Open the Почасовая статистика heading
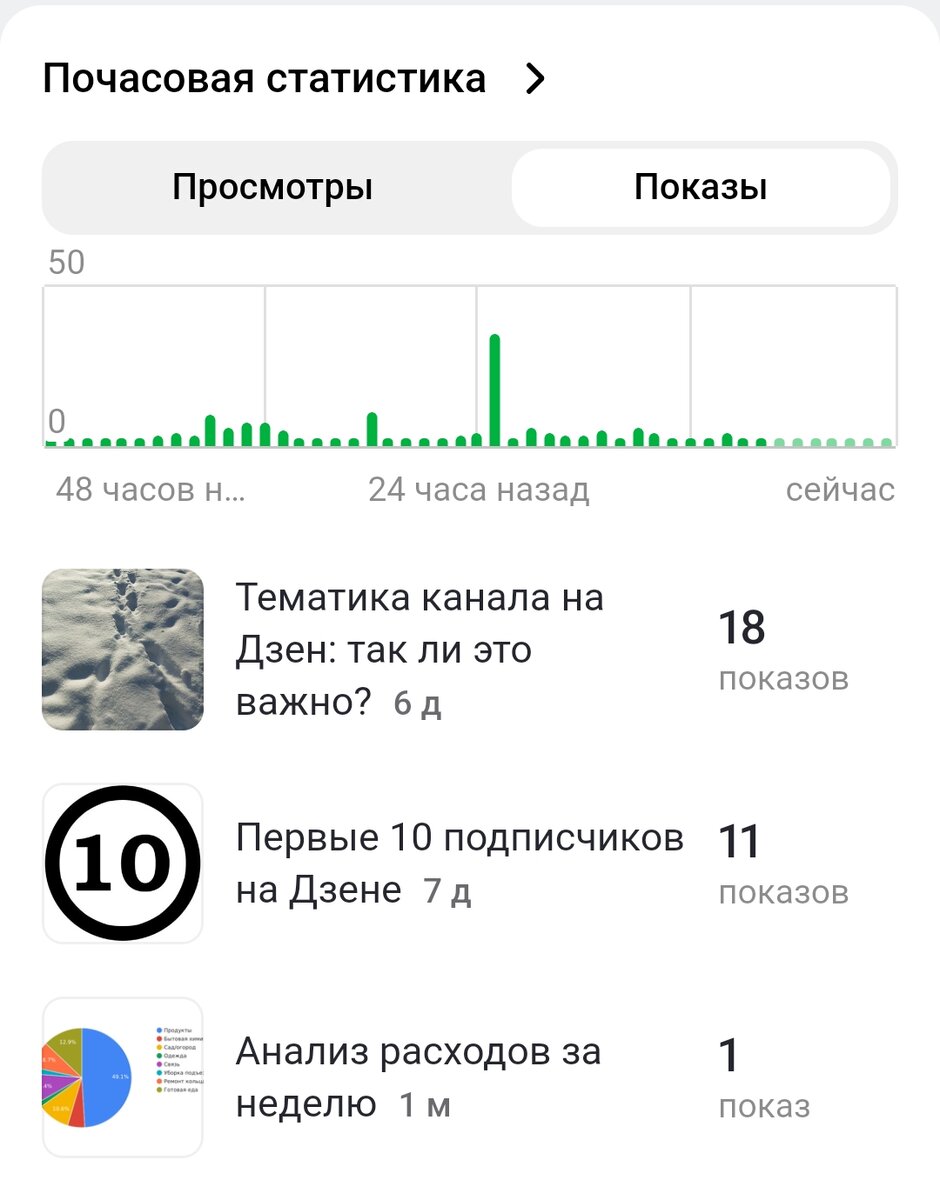The height and width of the screenshot is (1200, 940). [263, 79]
